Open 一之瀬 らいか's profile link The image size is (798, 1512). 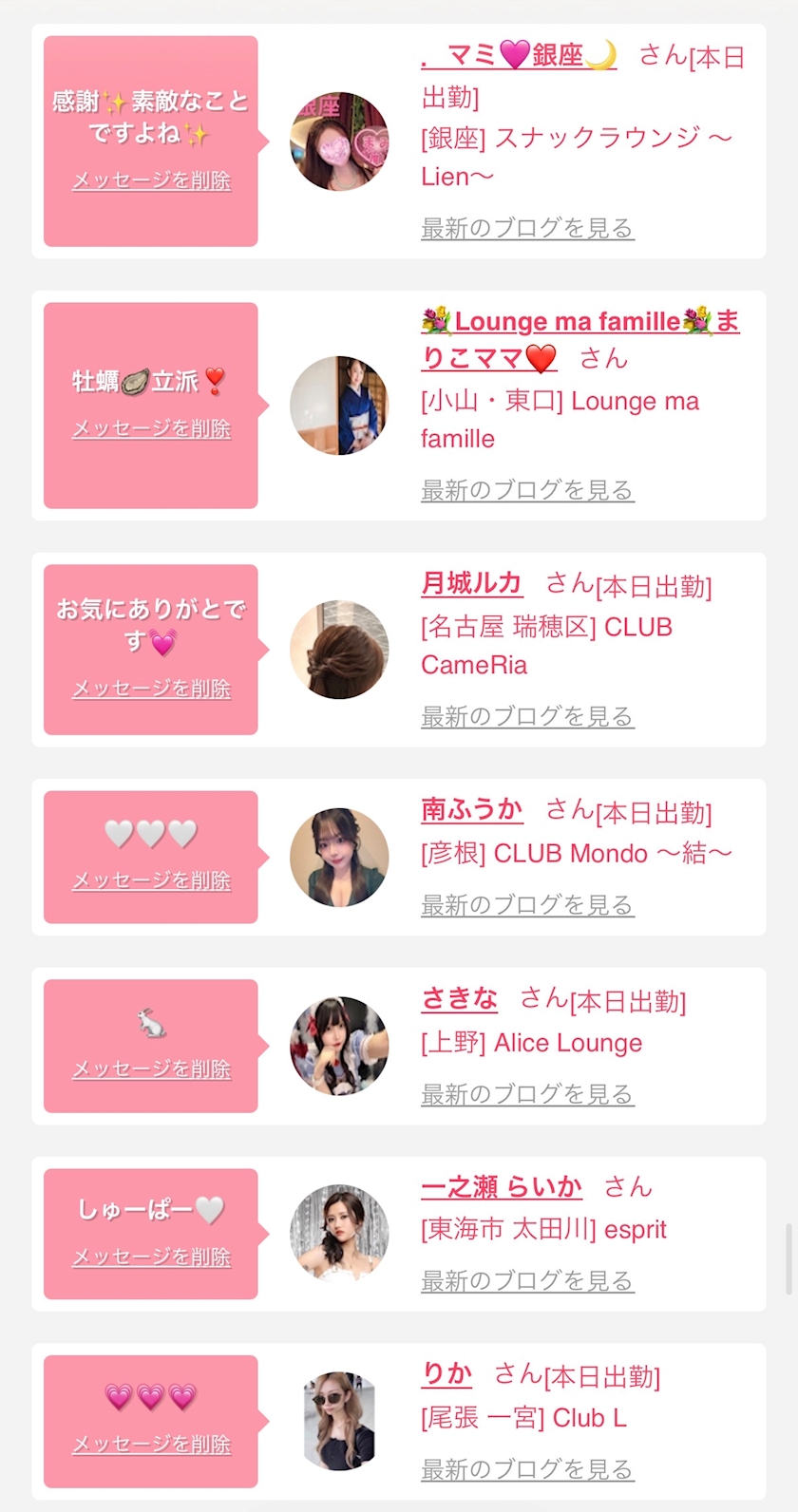pos(502,1186)
